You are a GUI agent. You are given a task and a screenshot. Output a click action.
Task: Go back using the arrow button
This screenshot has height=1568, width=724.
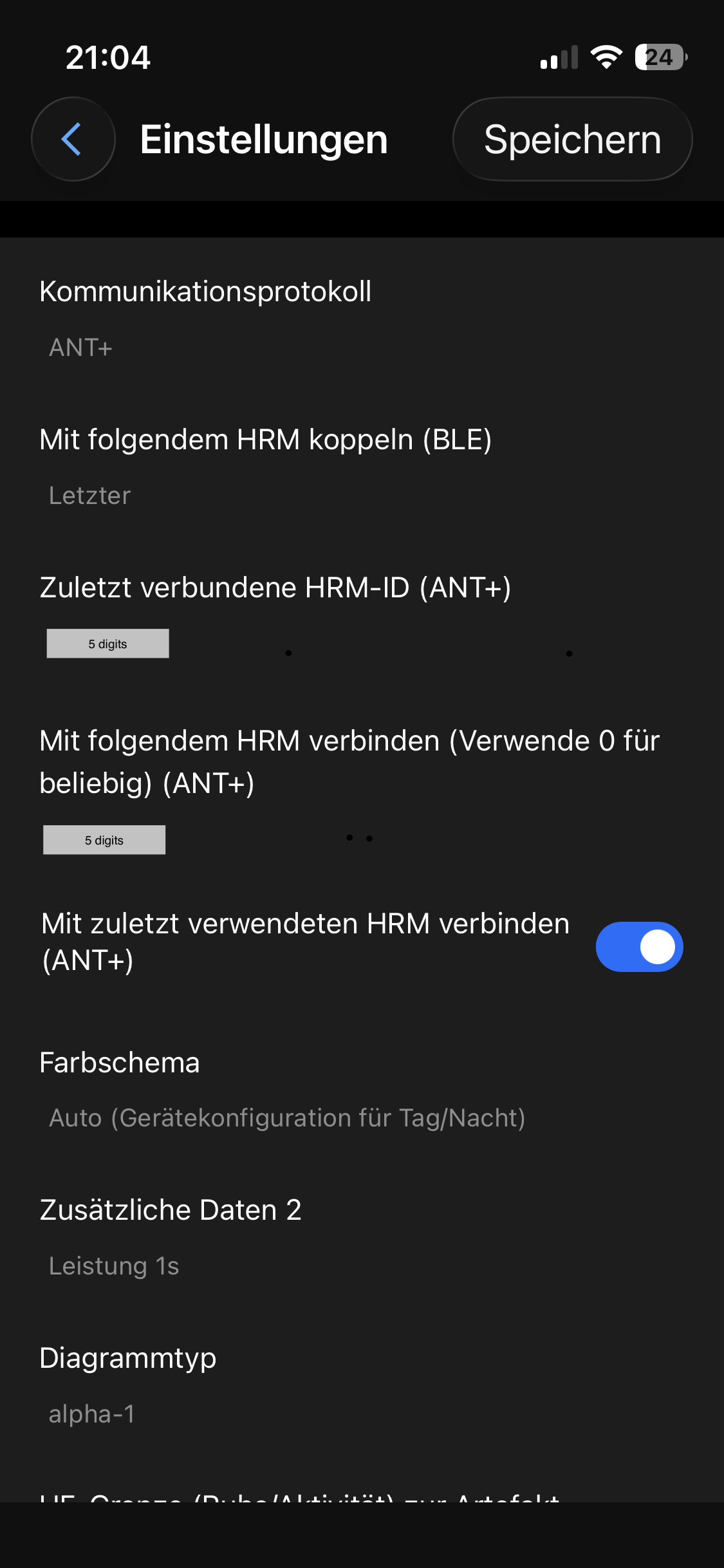coord(73,139)
